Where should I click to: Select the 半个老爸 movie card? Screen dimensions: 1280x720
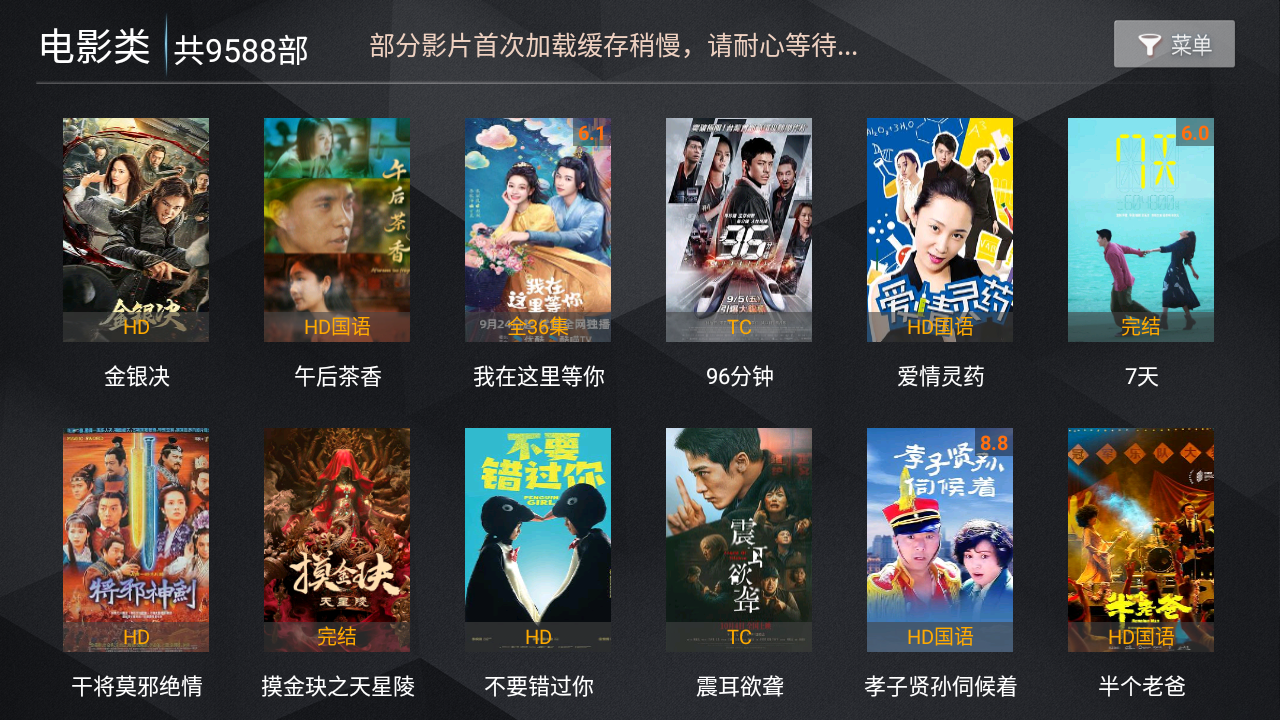click(x=1141, y=540)
